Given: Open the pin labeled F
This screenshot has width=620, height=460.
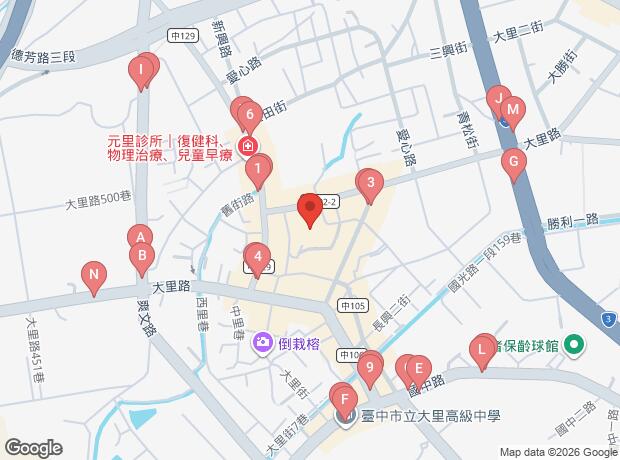Looking at the screenshot, I should tap(345, 401).
